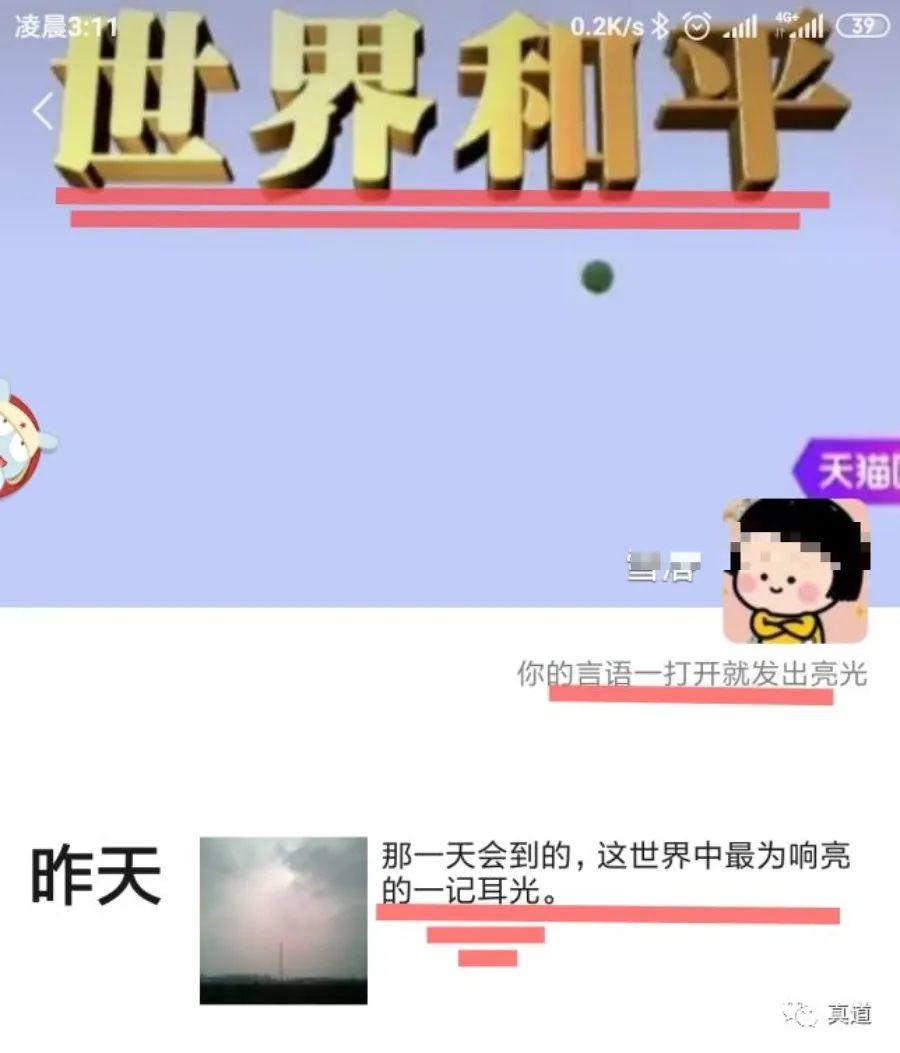Open yesterday's post photo thumbnail
The image size is (900, 1053).
coord(283,920)
